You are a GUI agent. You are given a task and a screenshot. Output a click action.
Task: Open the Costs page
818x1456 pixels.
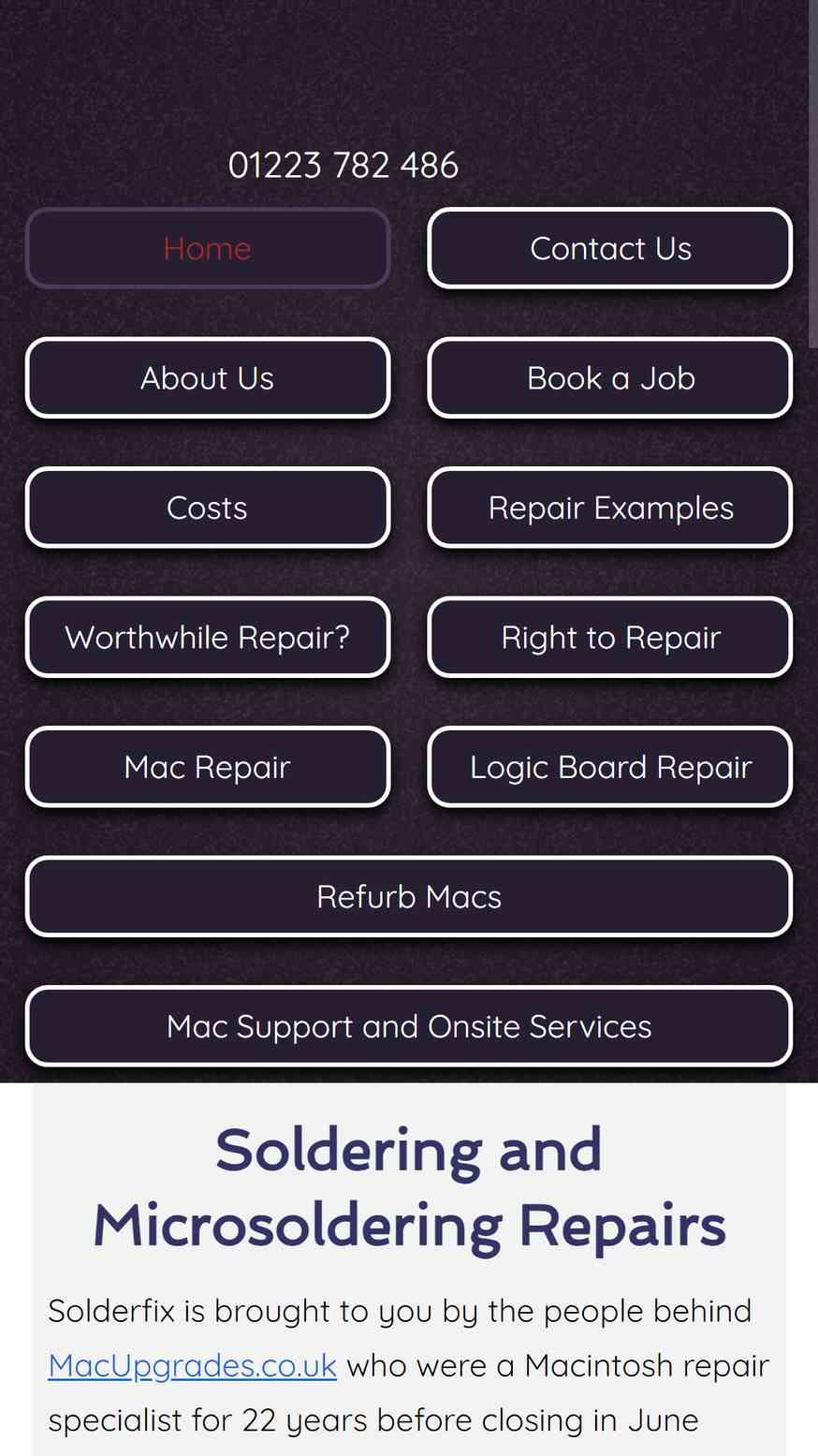[207, 507]
